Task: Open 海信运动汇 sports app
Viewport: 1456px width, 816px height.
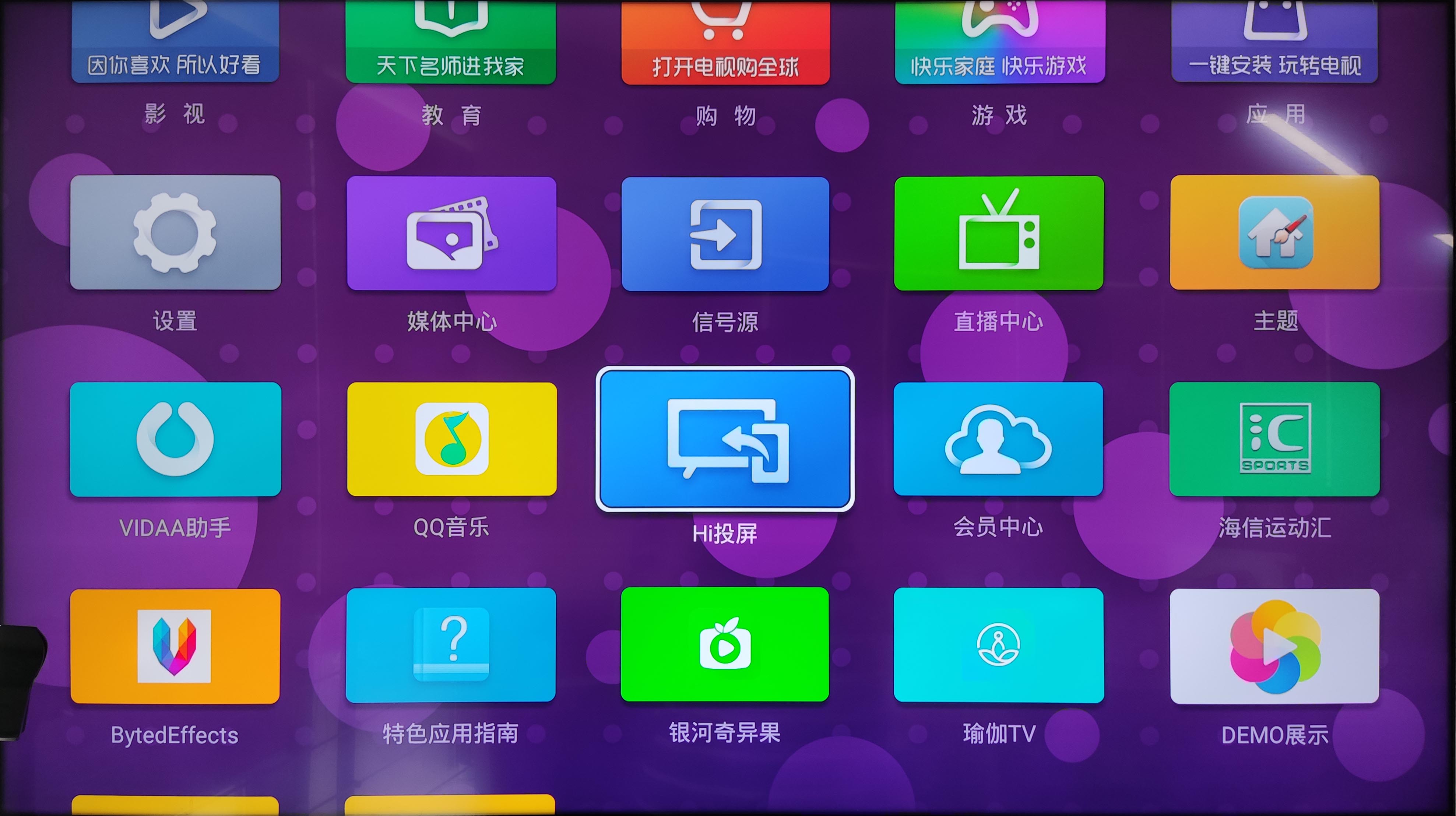Action: coord(1274,439)
